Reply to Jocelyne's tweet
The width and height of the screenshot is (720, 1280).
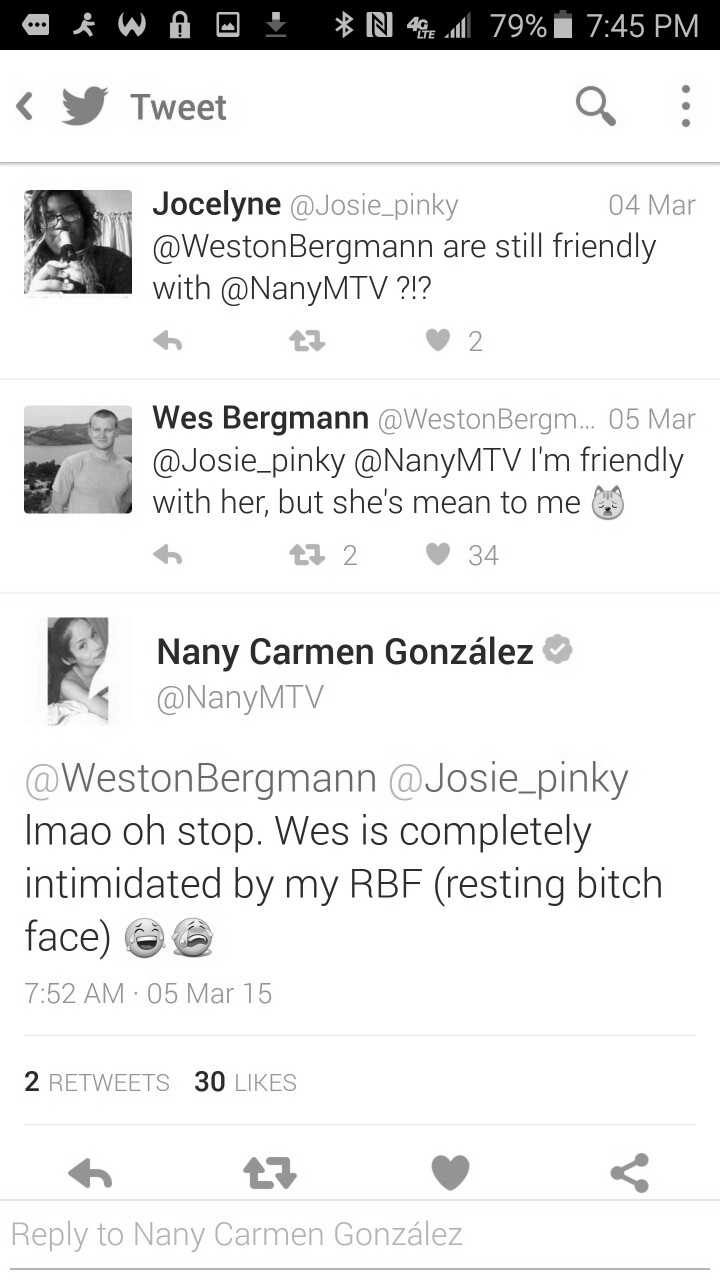tap(167, 342)
